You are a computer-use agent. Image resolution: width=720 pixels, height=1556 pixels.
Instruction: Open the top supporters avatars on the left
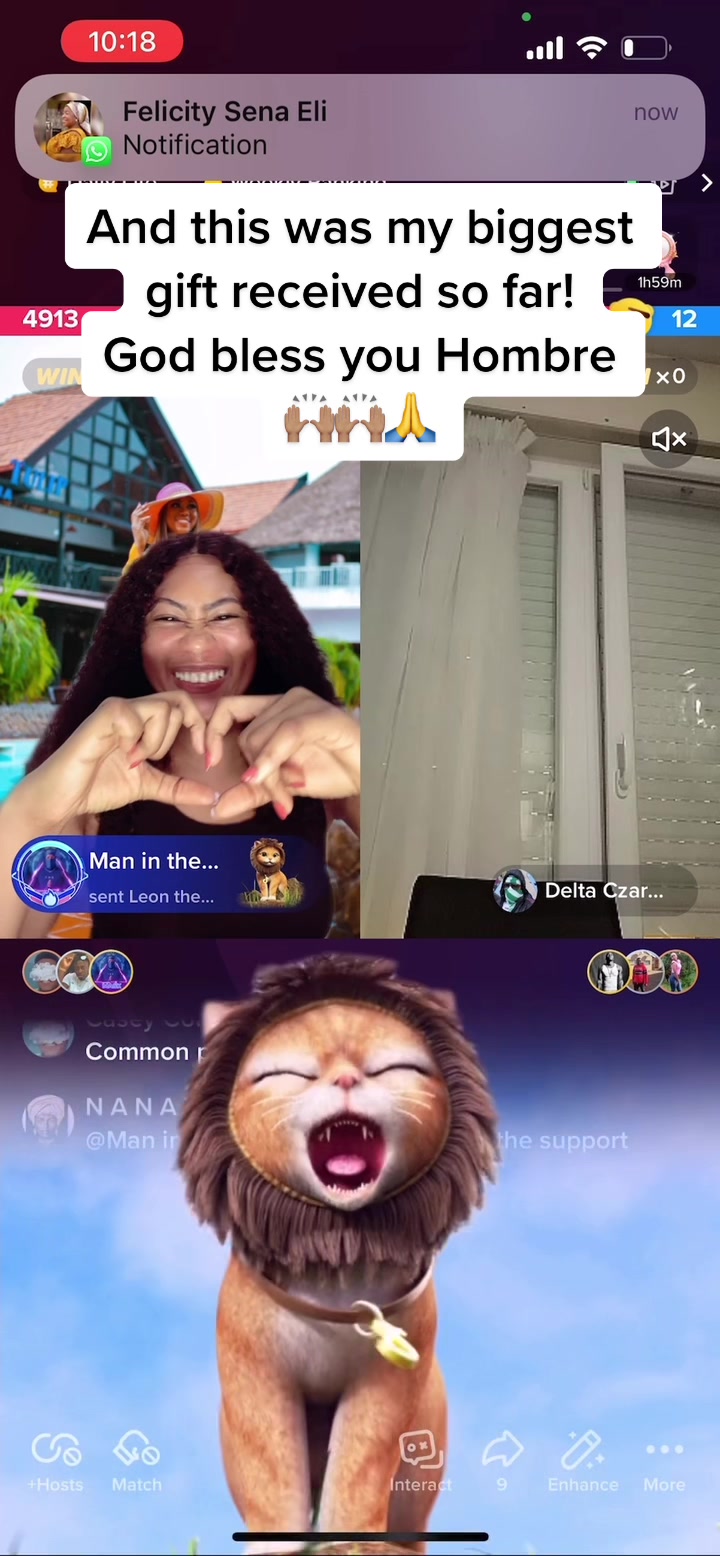coord(78,971)
